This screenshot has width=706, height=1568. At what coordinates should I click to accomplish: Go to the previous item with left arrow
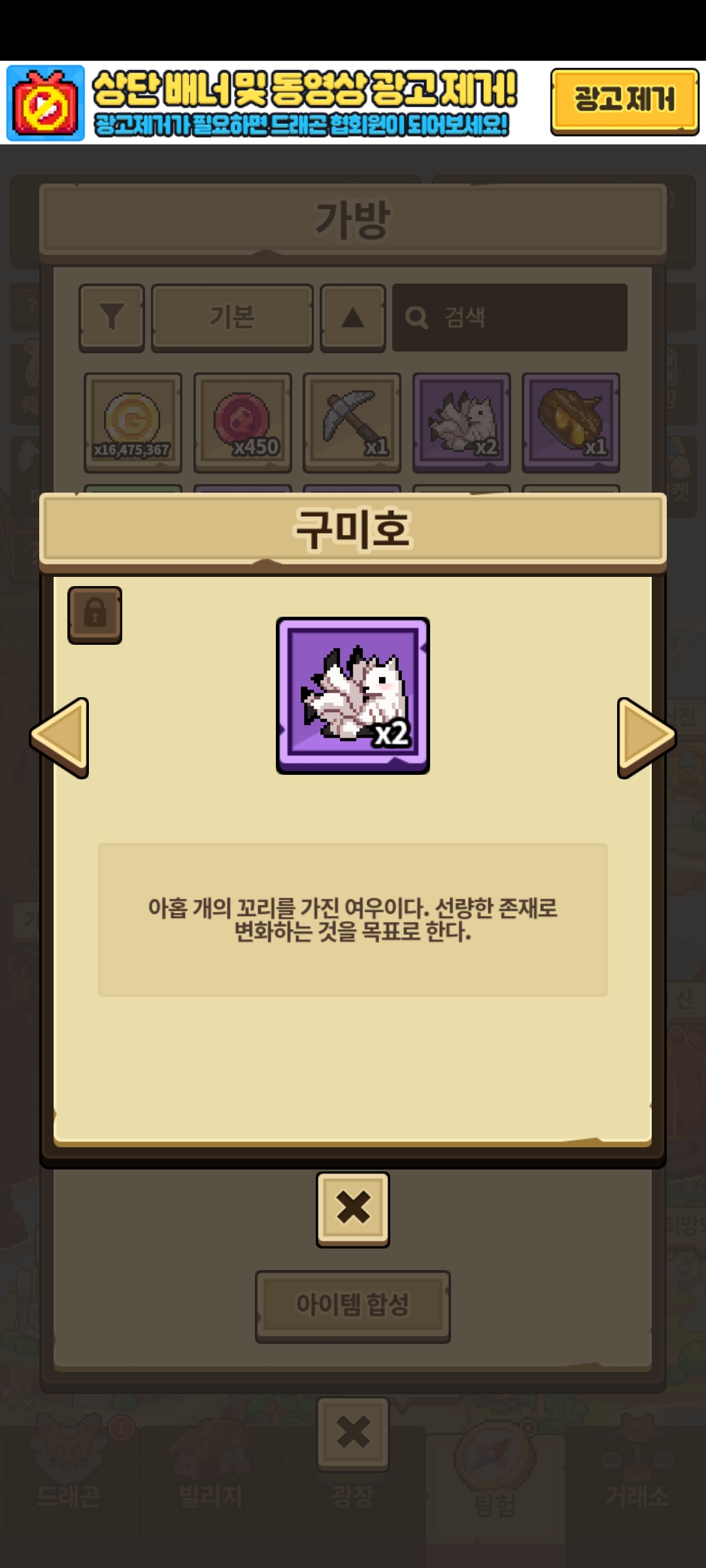(x=60, y=737)
